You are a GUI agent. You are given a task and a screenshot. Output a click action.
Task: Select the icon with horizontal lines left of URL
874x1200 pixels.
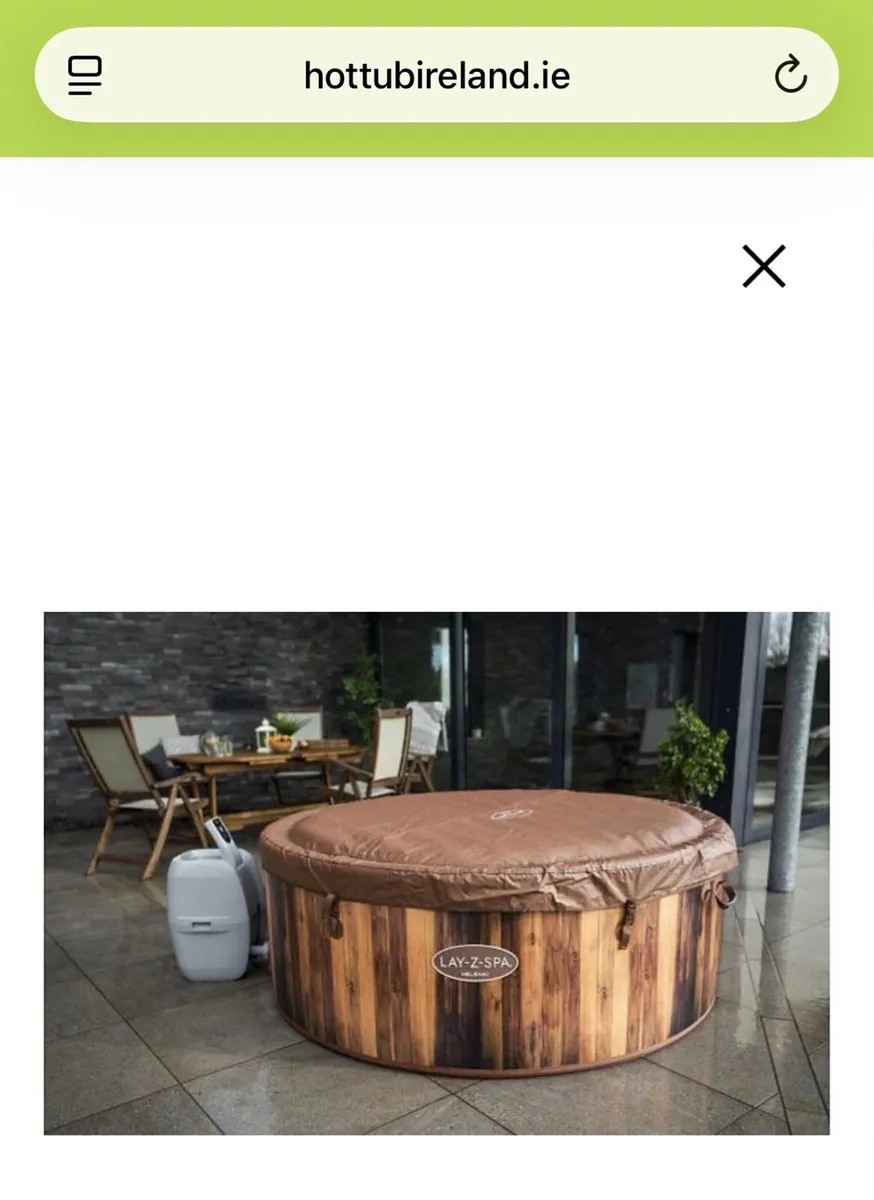83,74
